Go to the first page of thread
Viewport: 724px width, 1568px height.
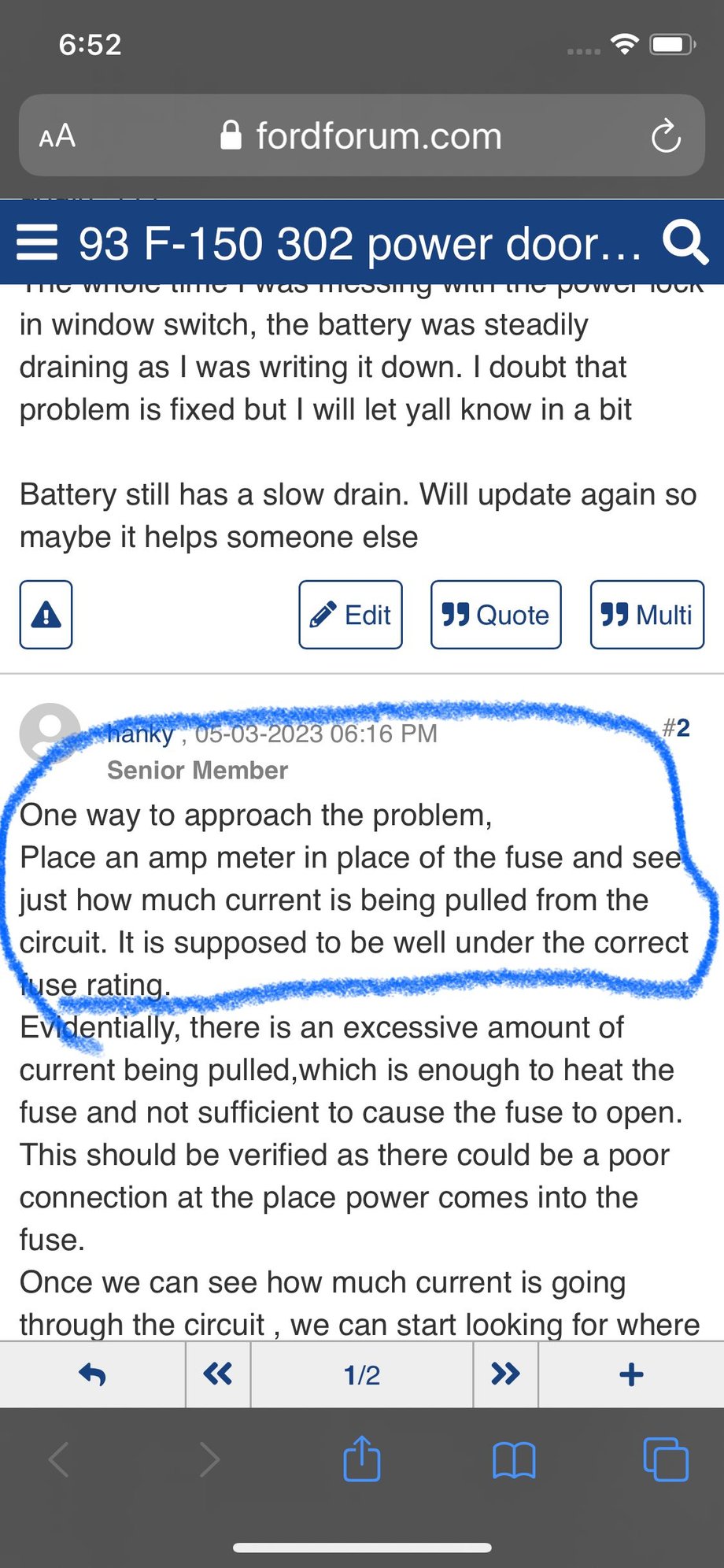point(218,1374)
